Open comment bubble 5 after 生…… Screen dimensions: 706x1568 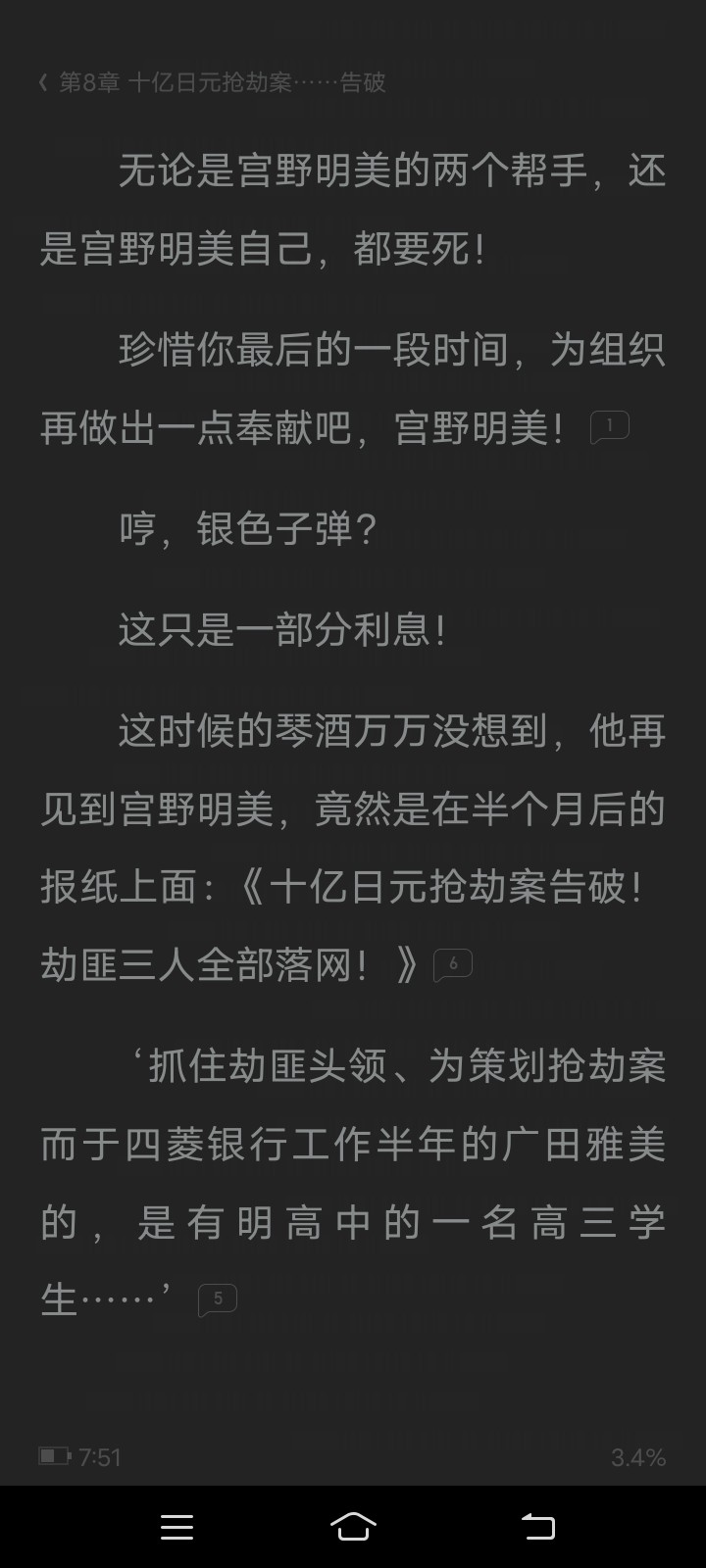217,1299
